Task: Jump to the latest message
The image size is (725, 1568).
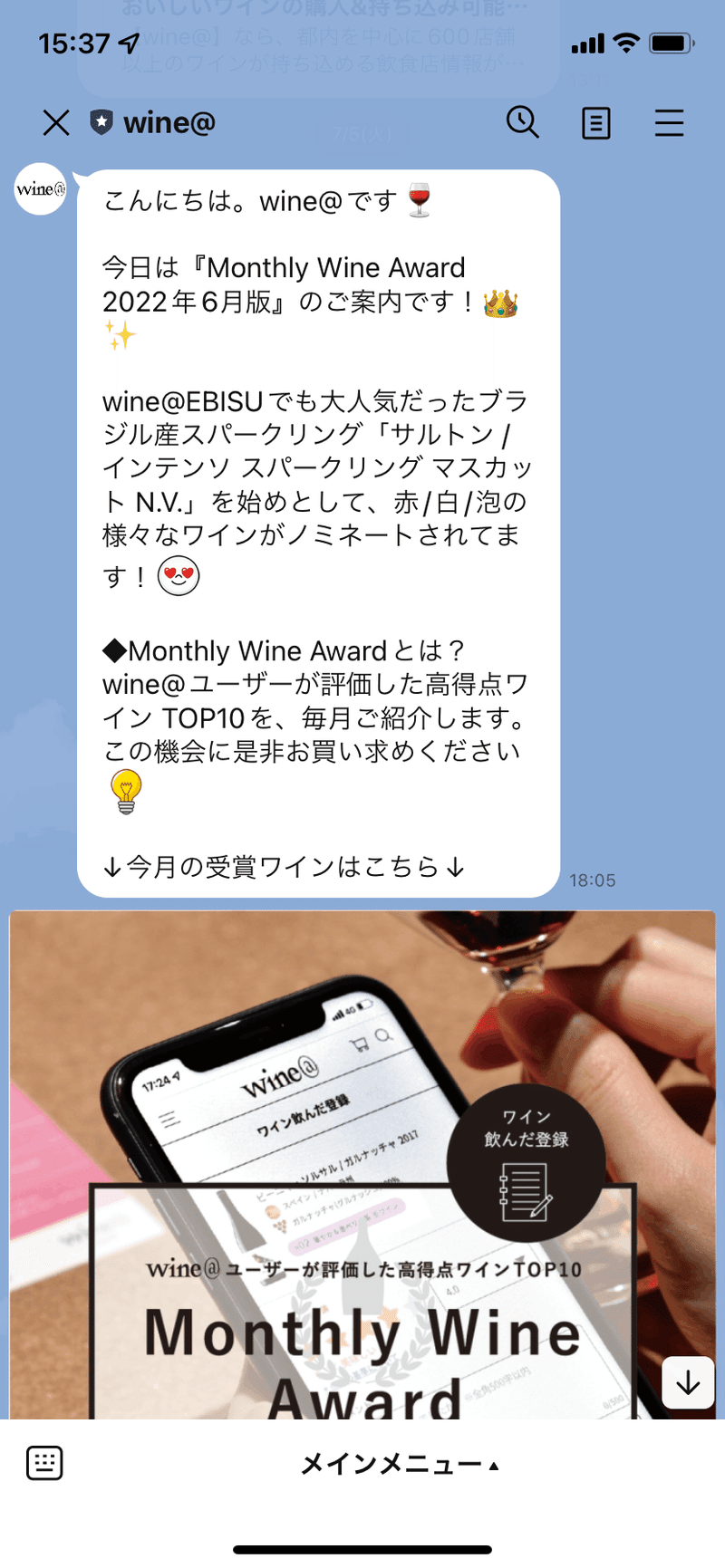Action: [x=688, y=1382]
